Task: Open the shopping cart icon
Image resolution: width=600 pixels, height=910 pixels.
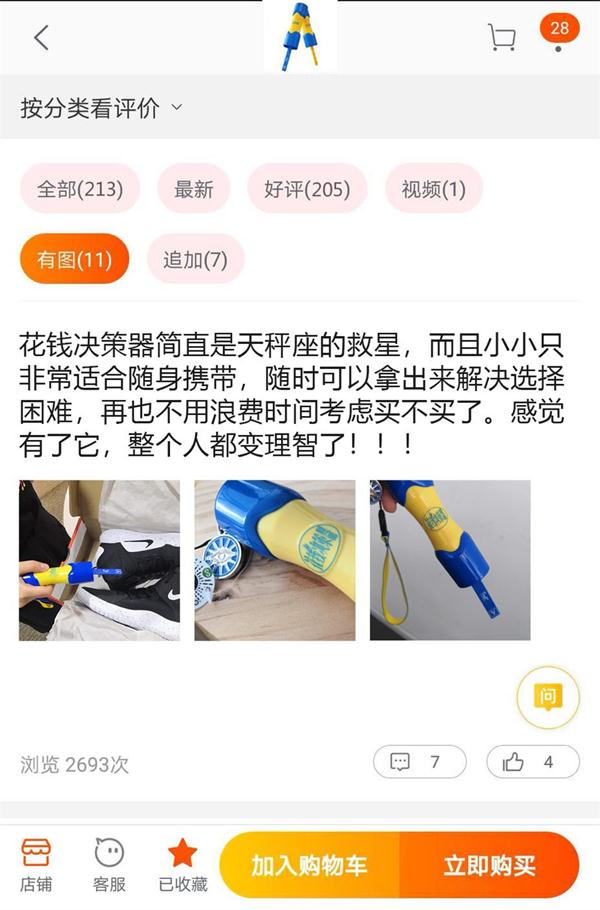Action: coord(501,39)
